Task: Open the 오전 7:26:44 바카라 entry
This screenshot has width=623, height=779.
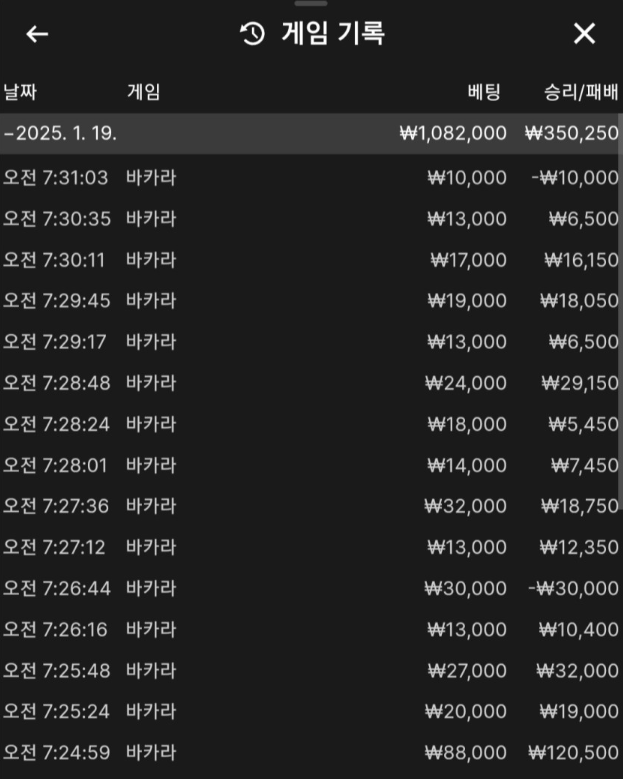Action: point(310,588)
